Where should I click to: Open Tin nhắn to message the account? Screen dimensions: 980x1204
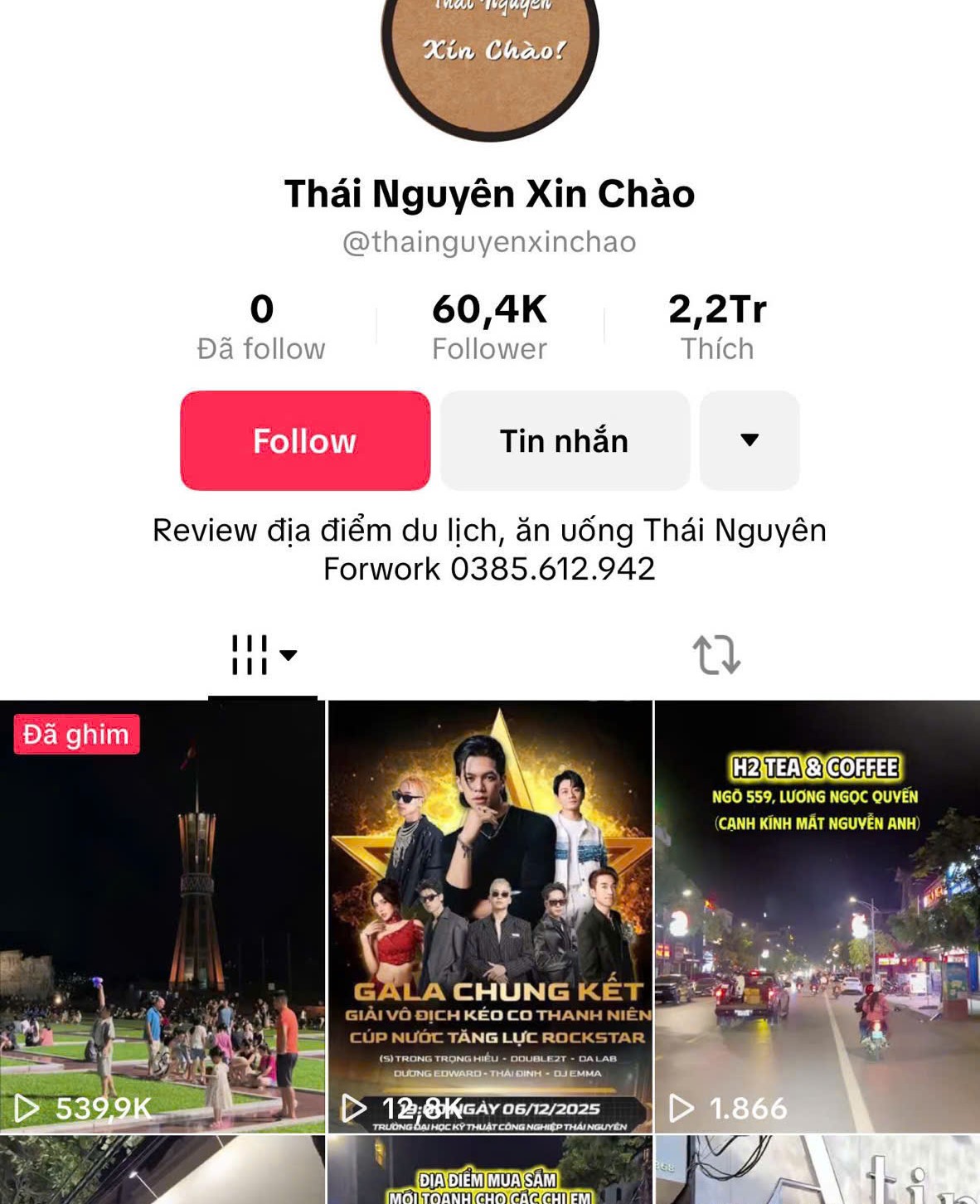tap(565, 440)
